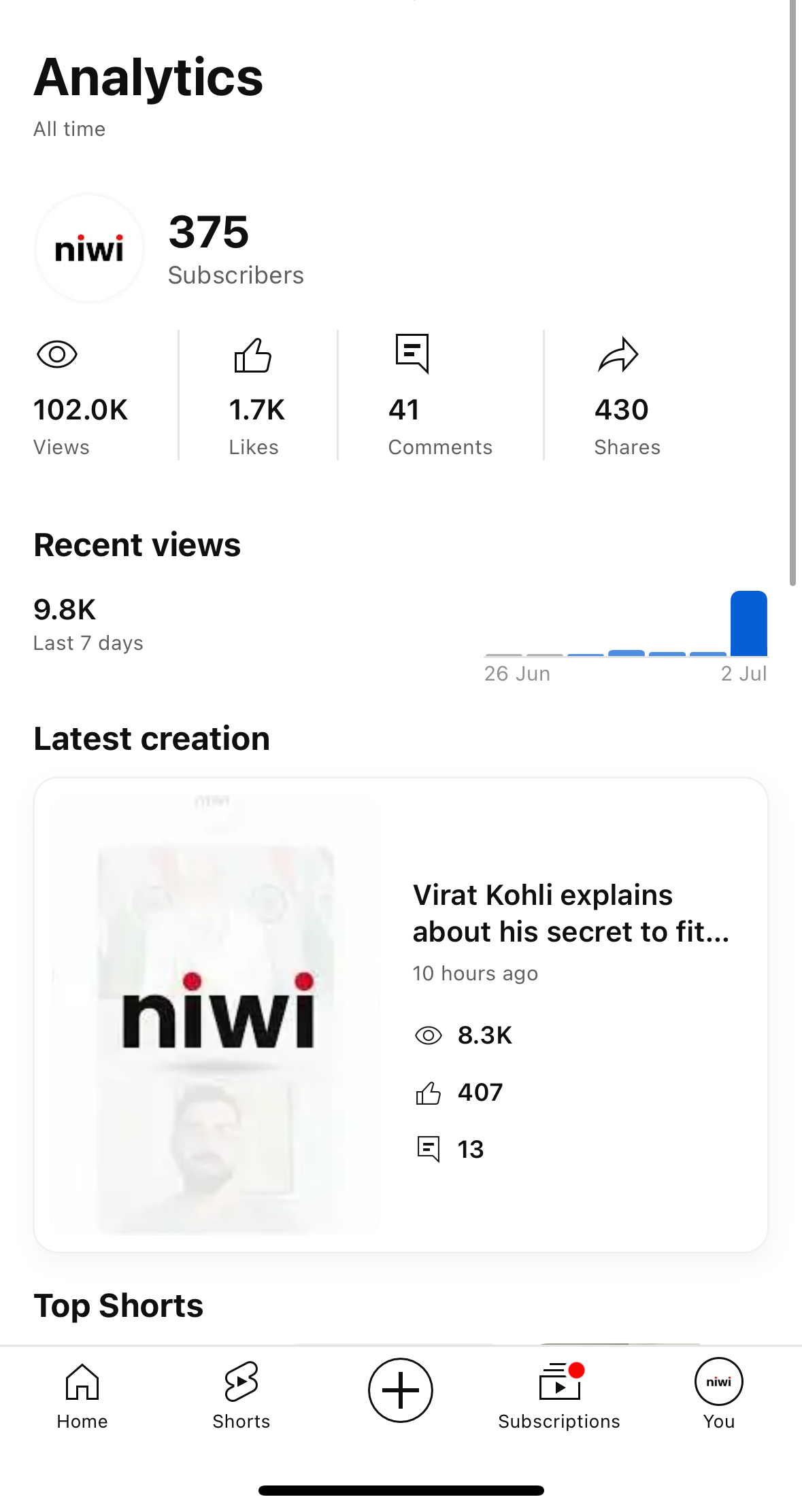
Task: Tap the niwi channel avatar
Action: click(x=89, y=250)
